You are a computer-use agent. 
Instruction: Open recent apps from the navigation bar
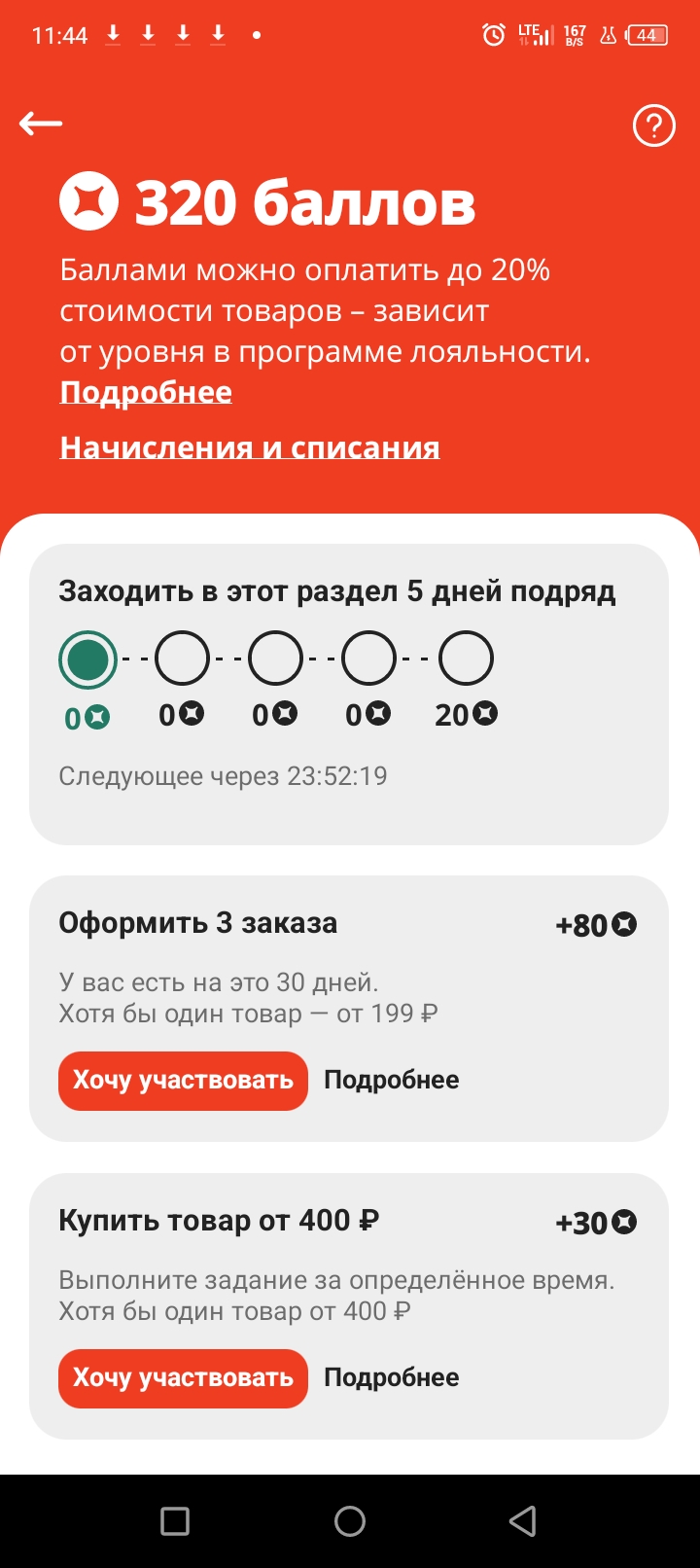(x=175, y=1521)
